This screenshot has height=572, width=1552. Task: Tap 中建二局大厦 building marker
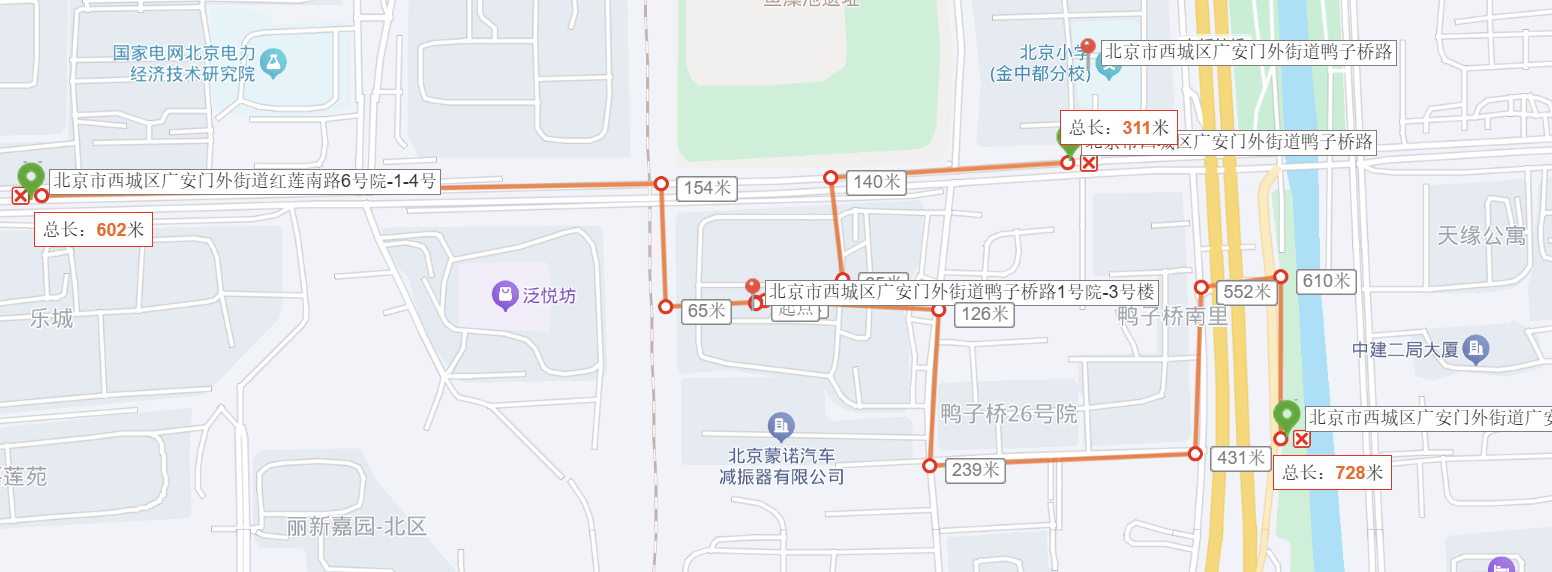(x=1475, y=349)
